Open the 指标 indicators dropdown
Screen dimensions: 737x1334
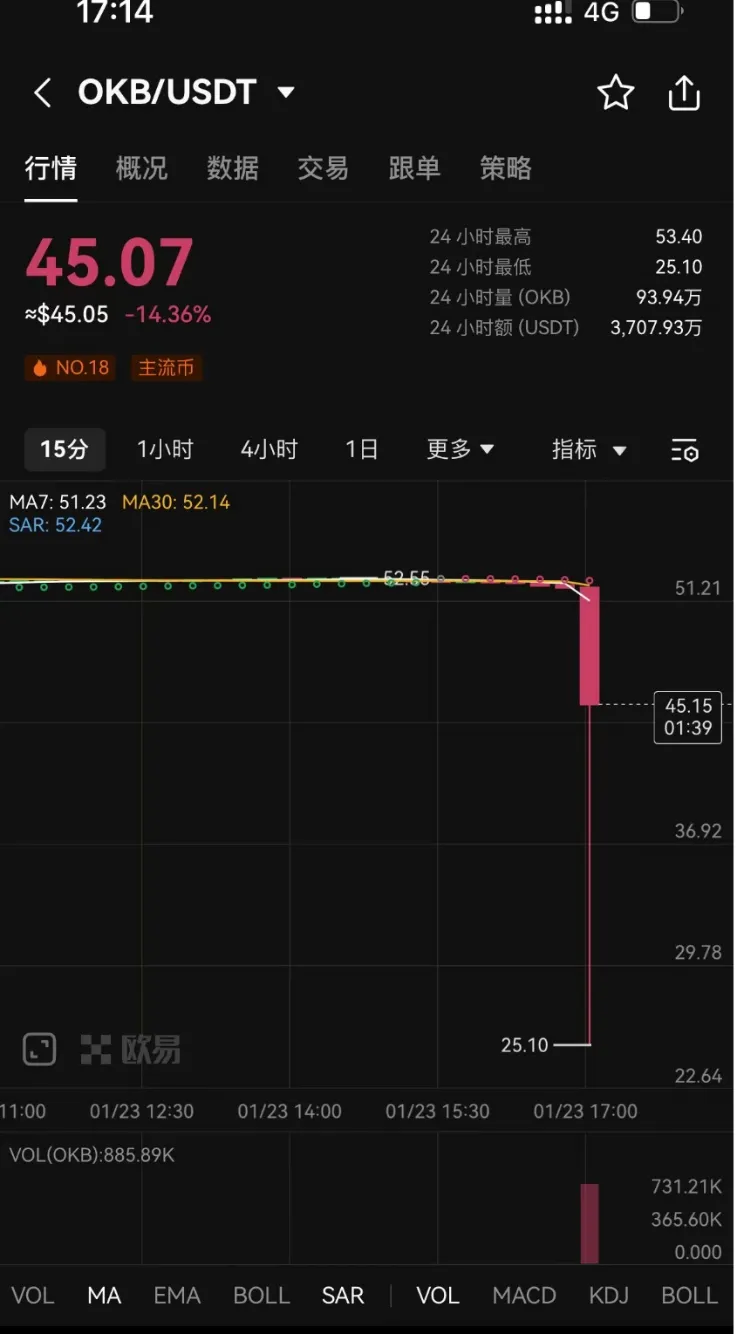(x=589, y=450)
